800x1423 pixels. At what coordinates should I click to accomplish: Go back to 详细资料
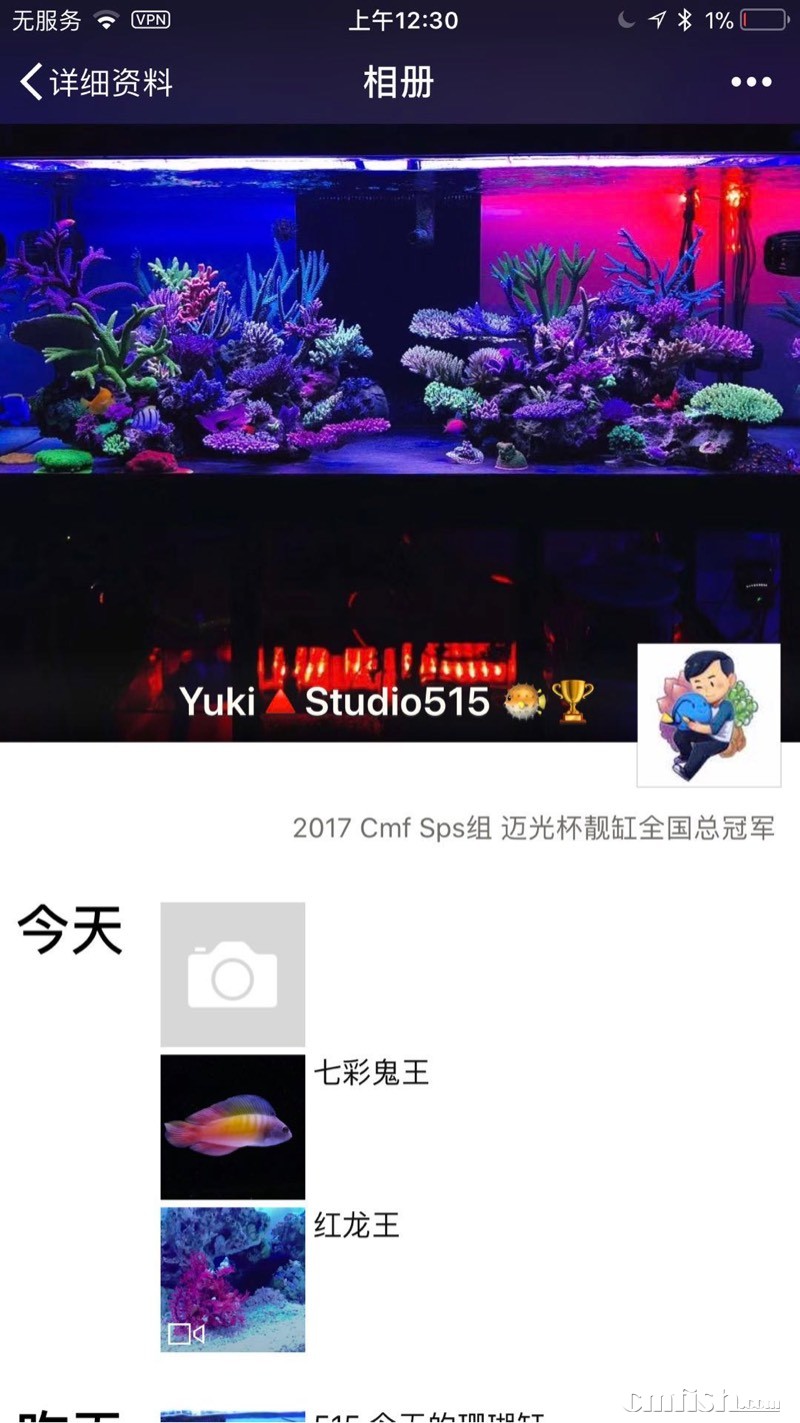pyautogui.click(x=97, y=82)
